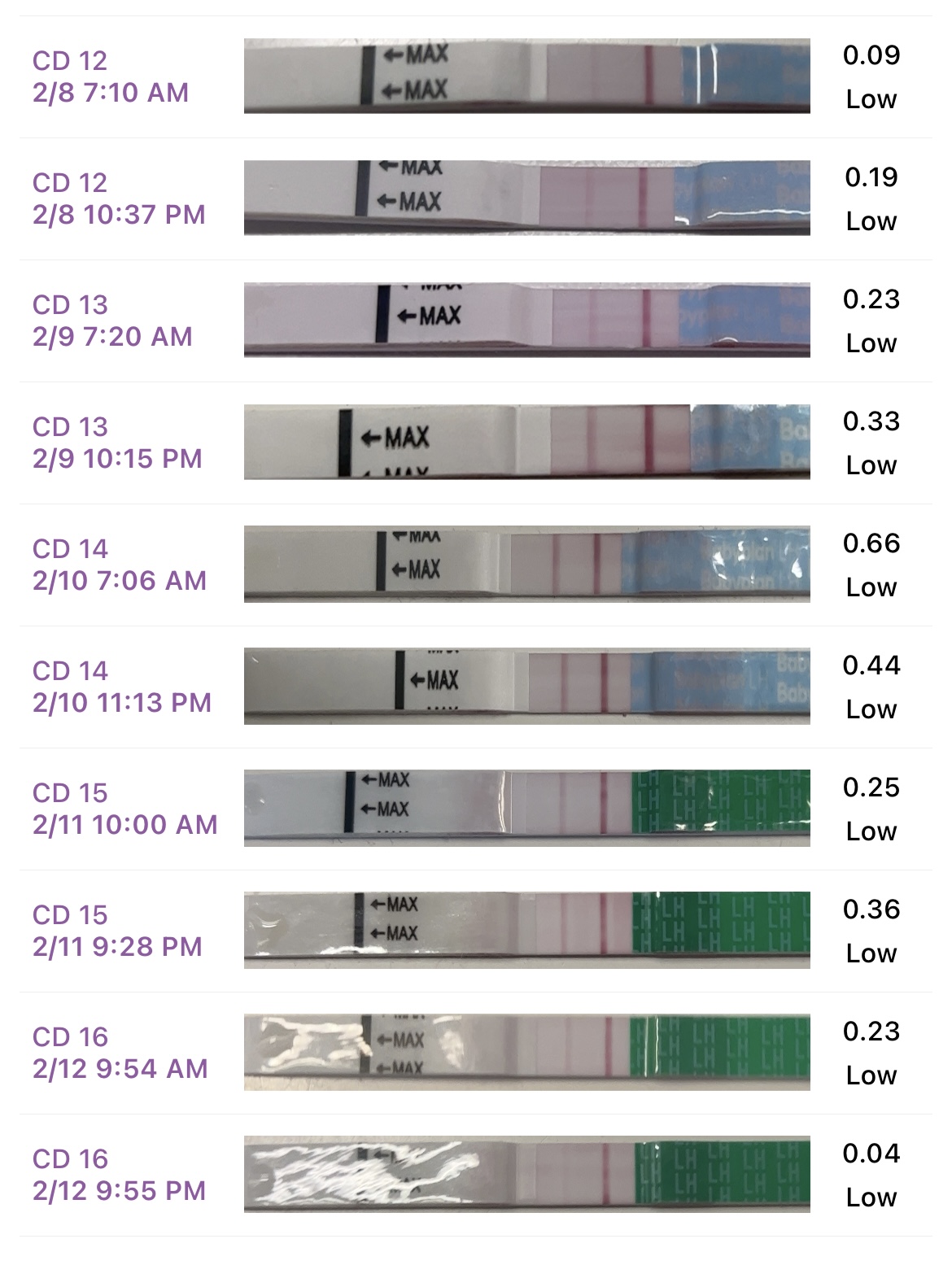Open the 2/10 7:06 AM test with 0.66
Viewport: 952px width, 1265px height.
[476, 565]
